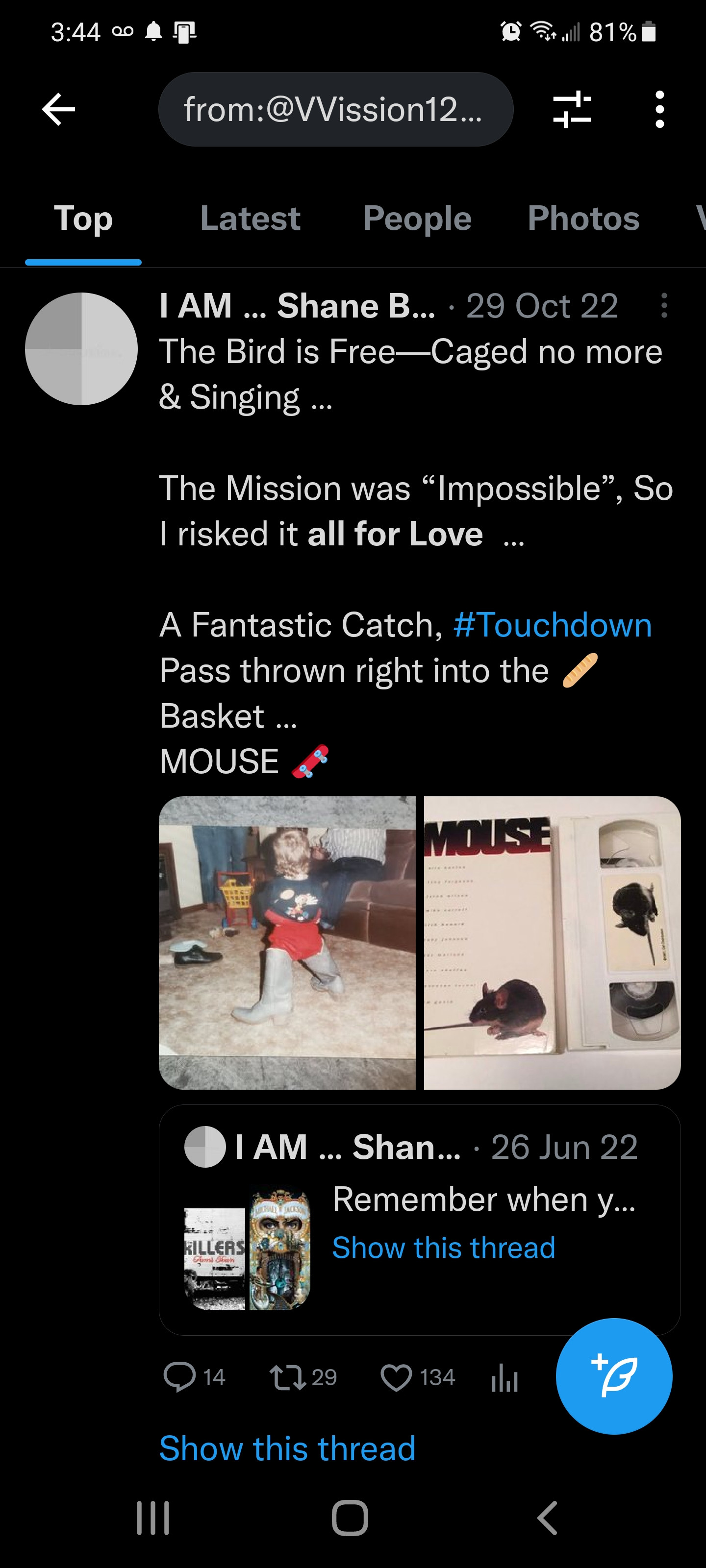The width and height of the screenshot is (706, 1568).
Task: Open the tweet author's profile picture
Action: click(x=81, y=349)
